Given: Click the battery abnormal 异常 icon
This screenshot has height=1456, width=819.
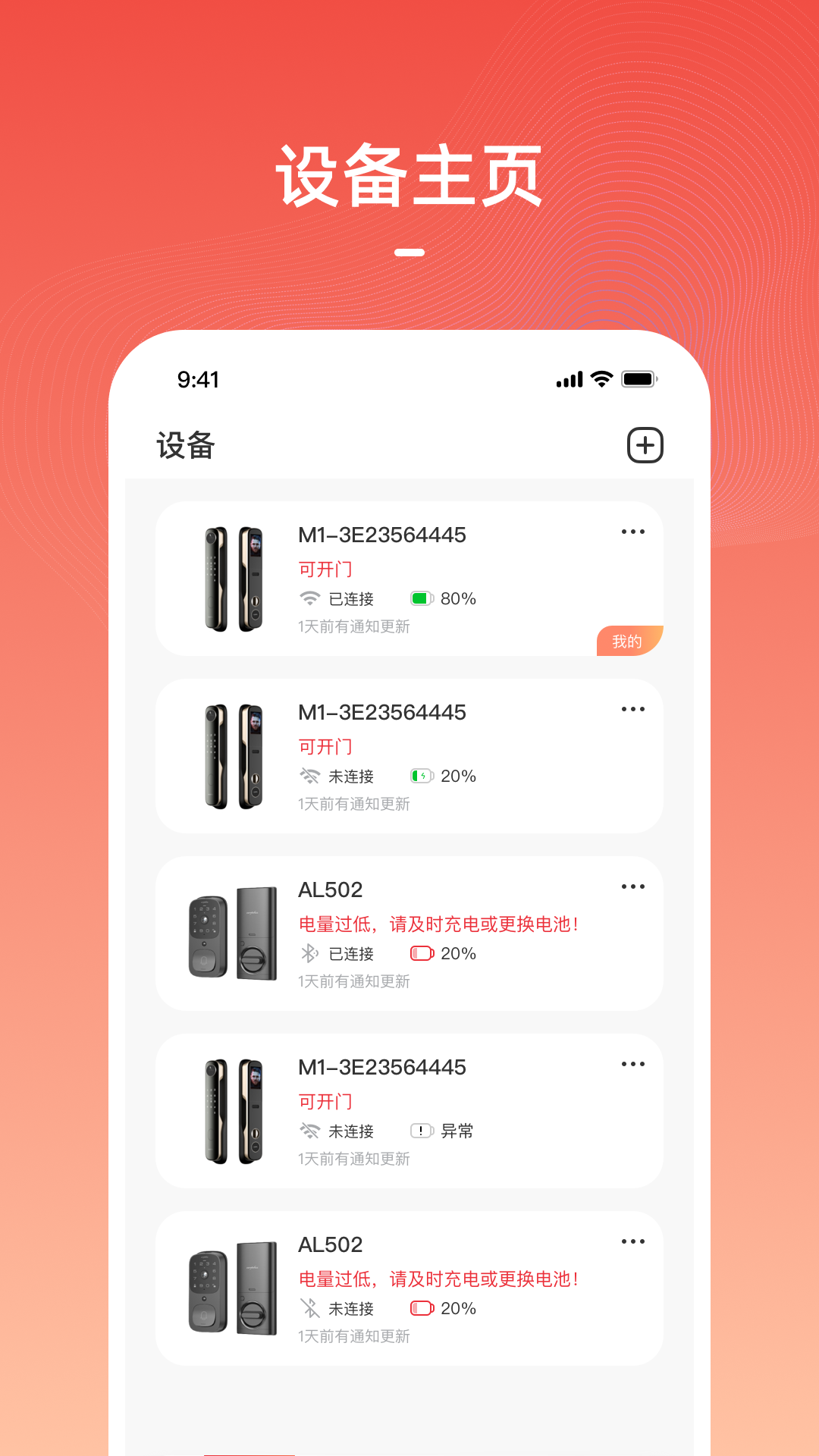Looking at the screenshot, I should [422, 1131].
